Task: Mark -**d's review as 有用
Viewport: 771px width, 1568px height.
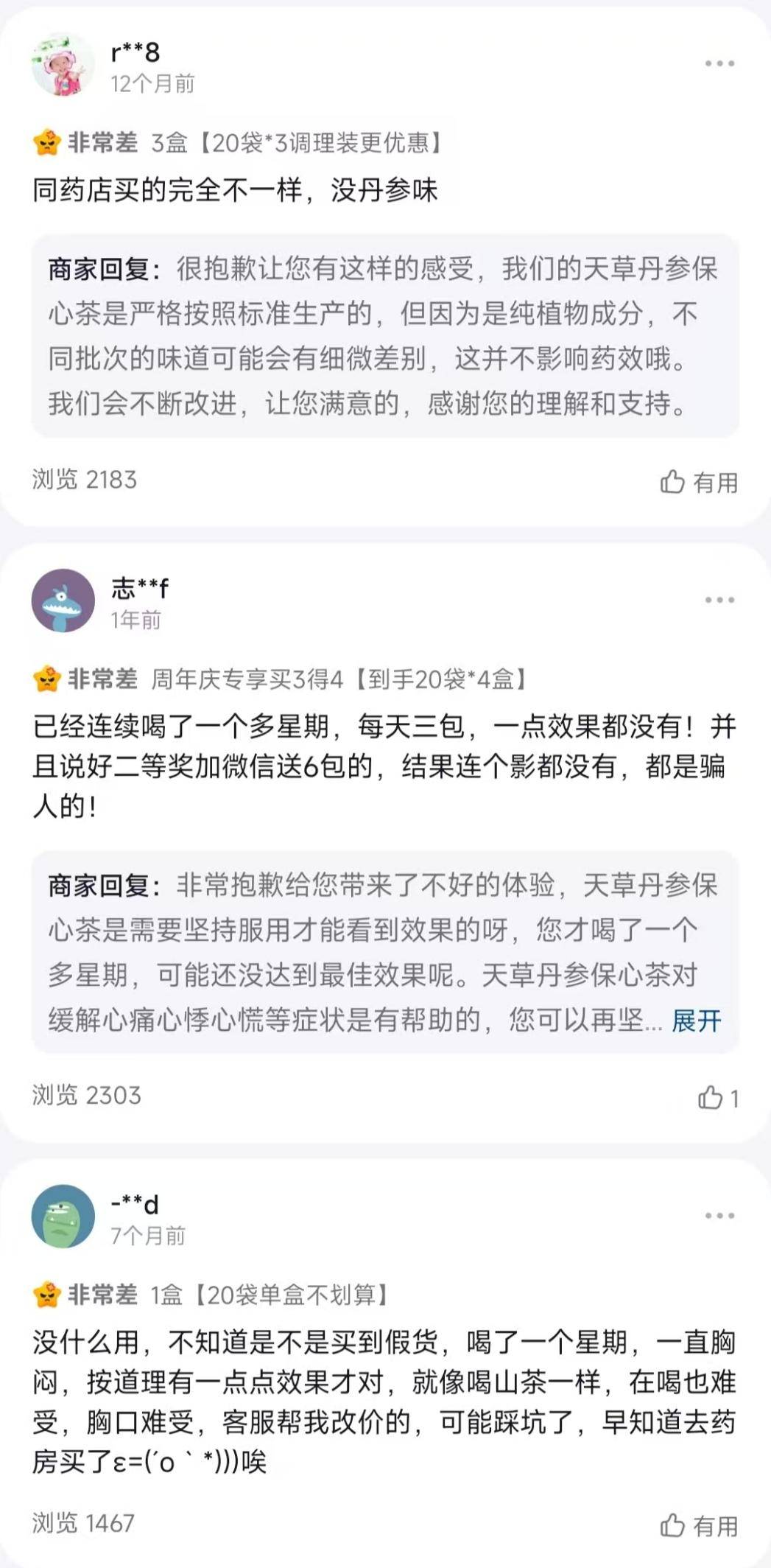Action: tap(699, 1525)
